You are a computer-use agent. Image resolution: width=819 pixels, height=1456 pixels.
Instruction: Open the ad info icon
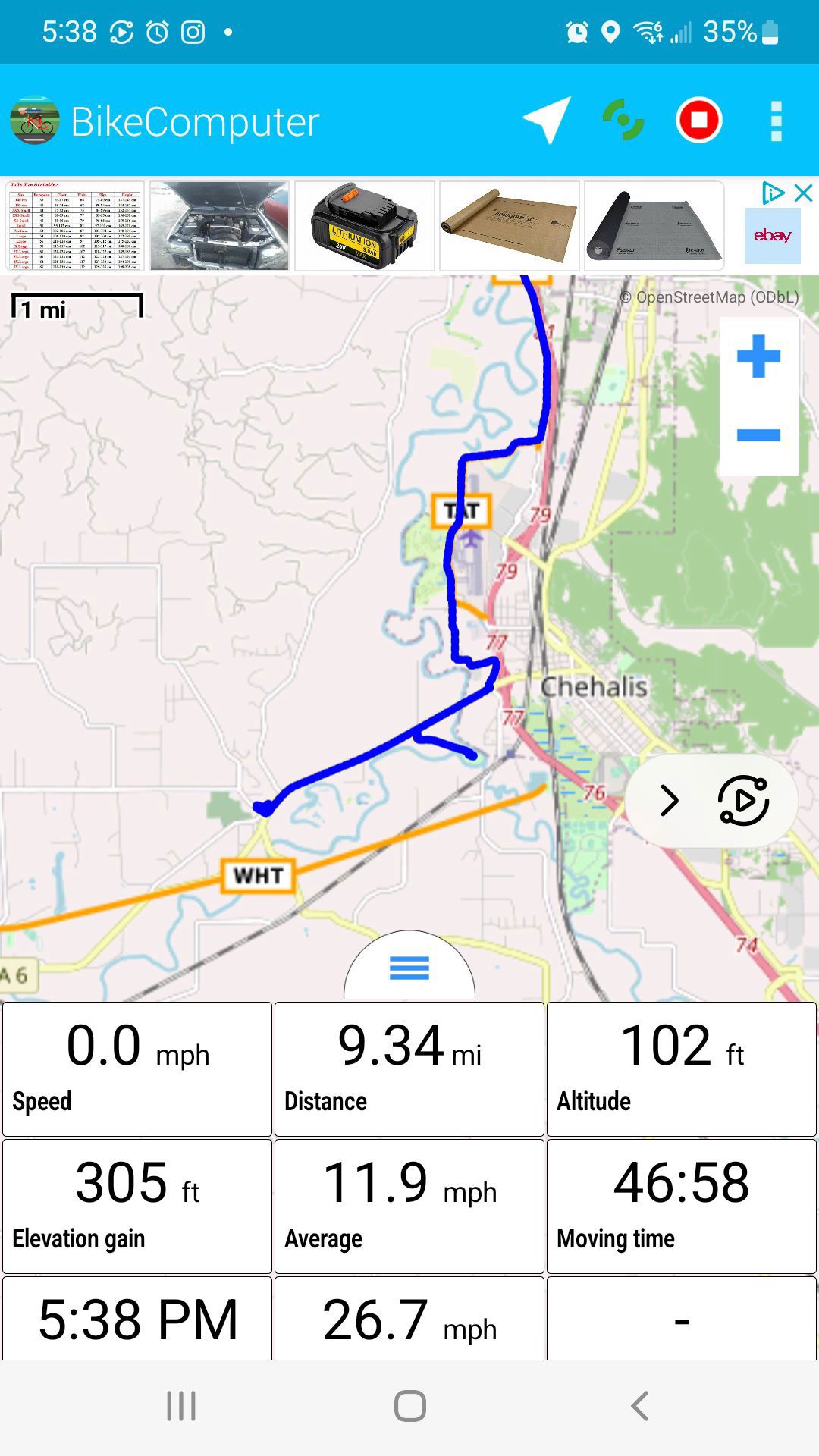(x=773, y=193)
